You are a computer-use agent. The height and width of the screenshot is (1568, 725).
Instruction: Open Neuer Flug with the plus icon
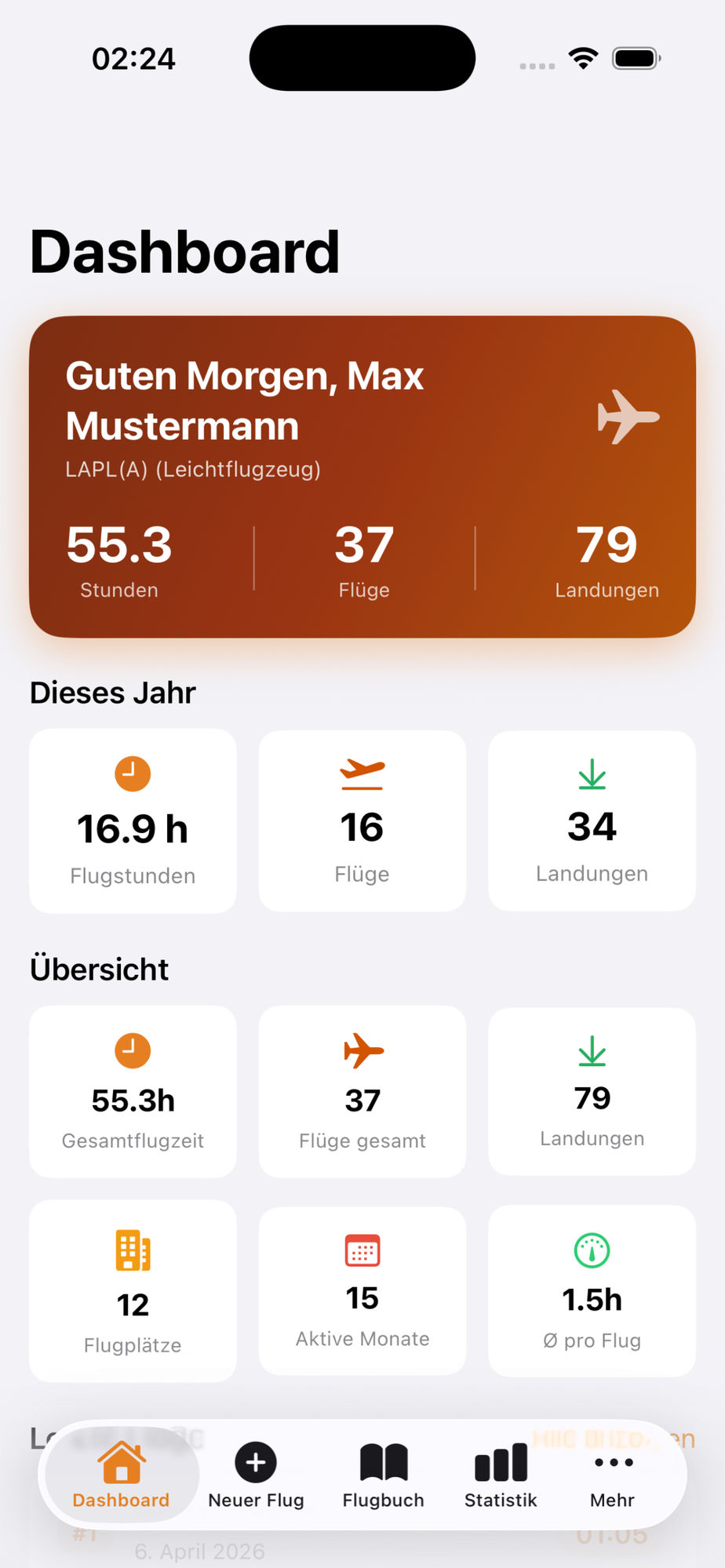point(255,1461)
